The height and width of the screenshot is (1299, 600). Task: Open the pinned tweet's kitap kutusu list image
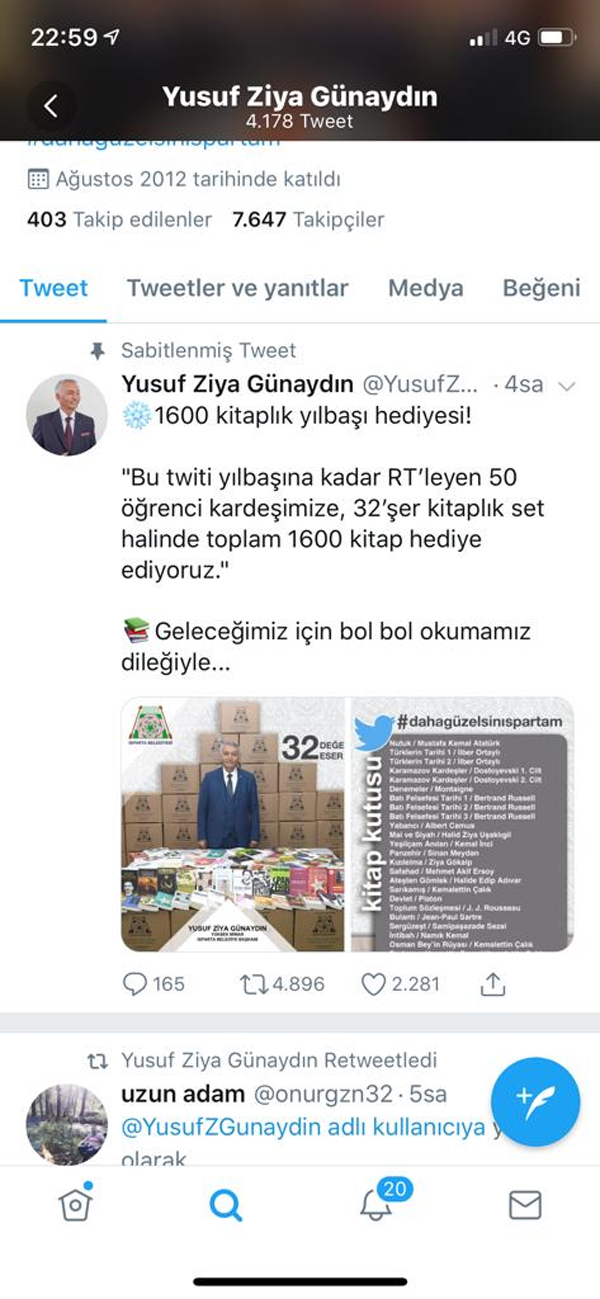point(460,824)
